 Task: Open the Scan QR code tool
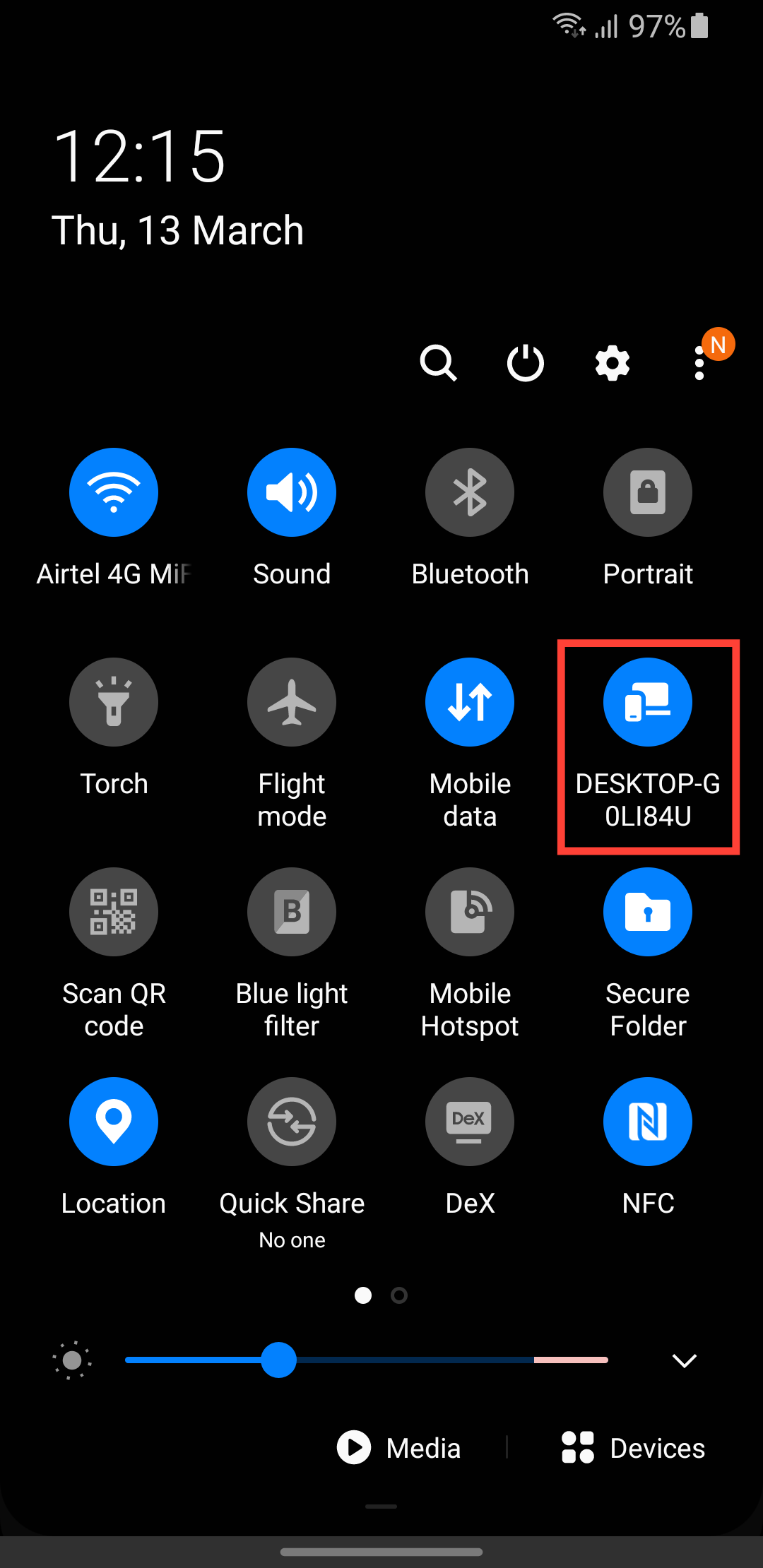[114, 912]
